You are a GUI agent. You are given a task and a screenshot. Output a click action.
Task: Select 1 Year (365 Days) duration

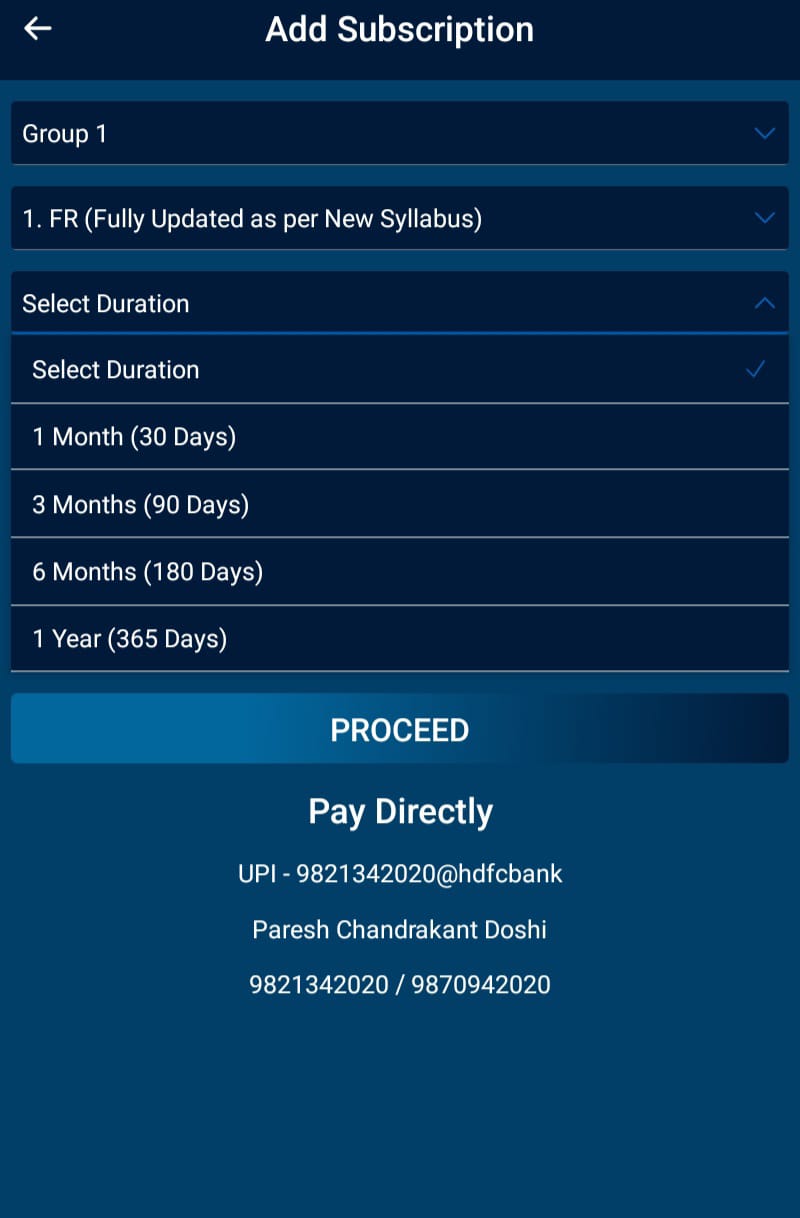pyautogui.click(x=399, y=639)
